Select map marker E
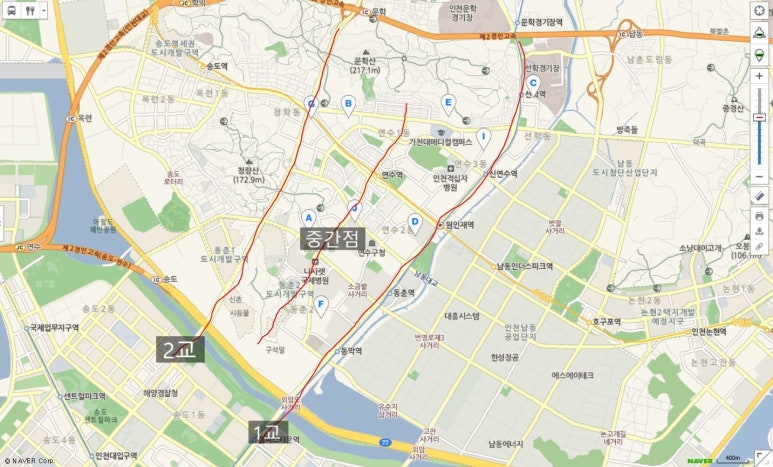 tap(448, 102)
